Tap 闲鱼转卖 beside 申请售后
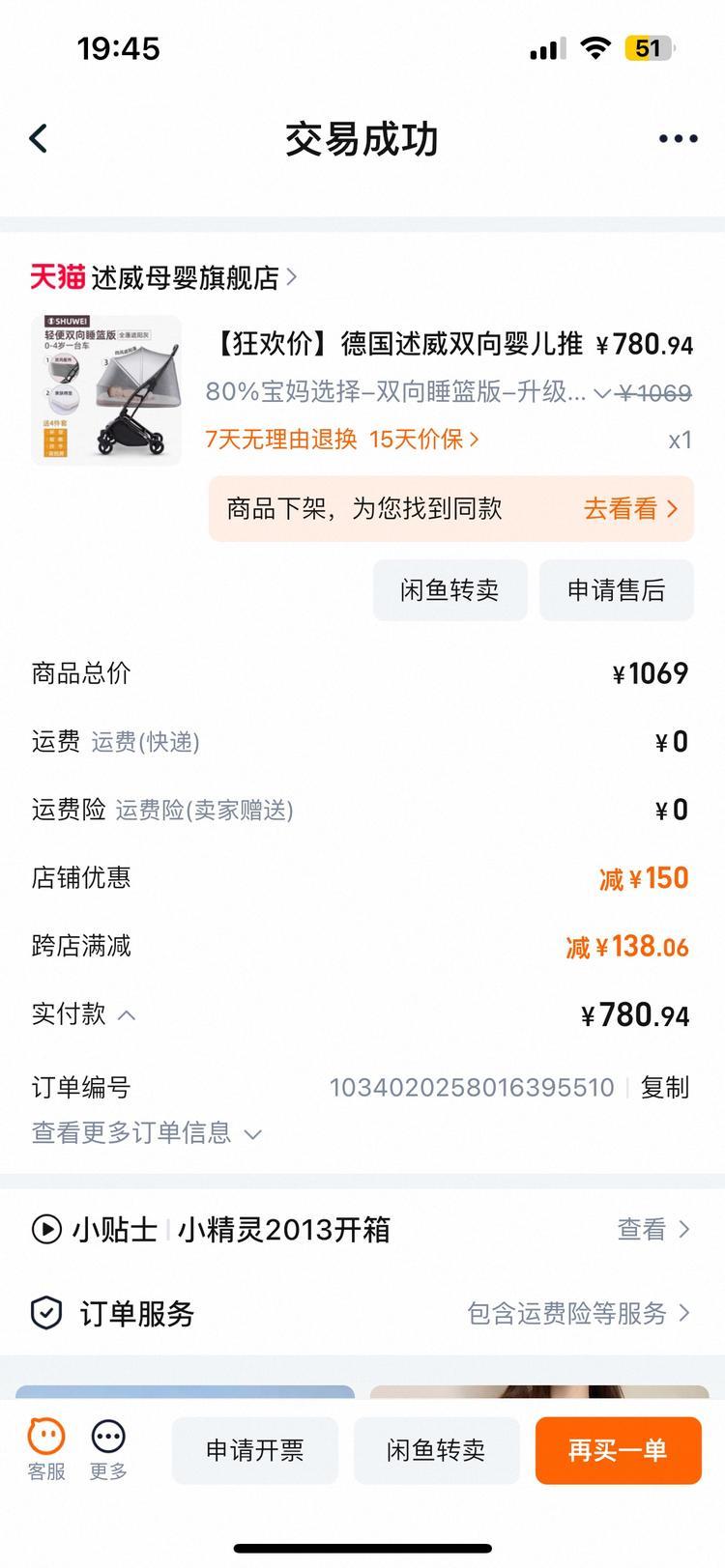This screenshot has width=725, height=1568. click(449, 589)
